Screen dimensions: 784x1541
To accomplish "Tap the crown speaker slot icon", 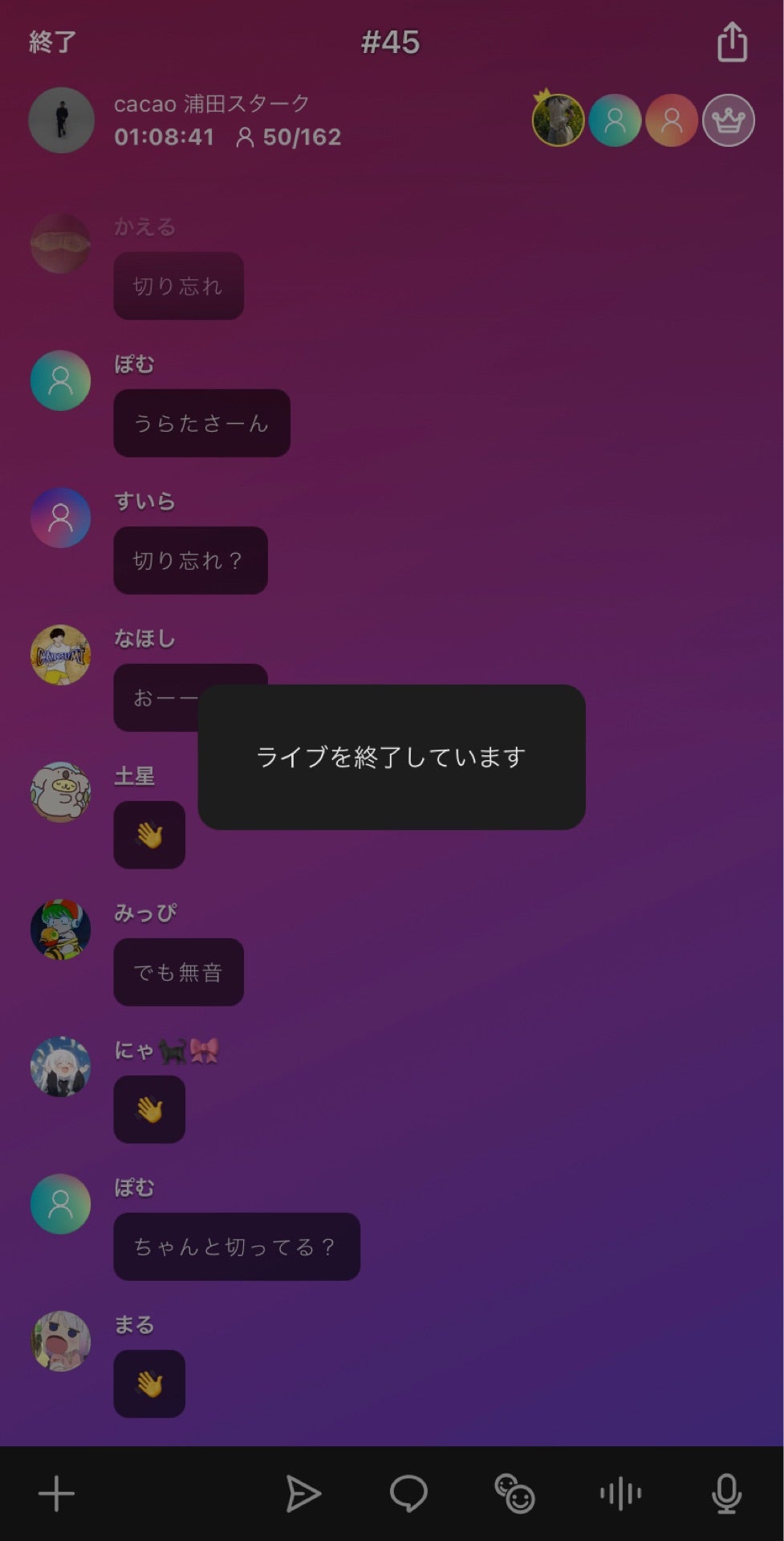I will tap(728, 120).
